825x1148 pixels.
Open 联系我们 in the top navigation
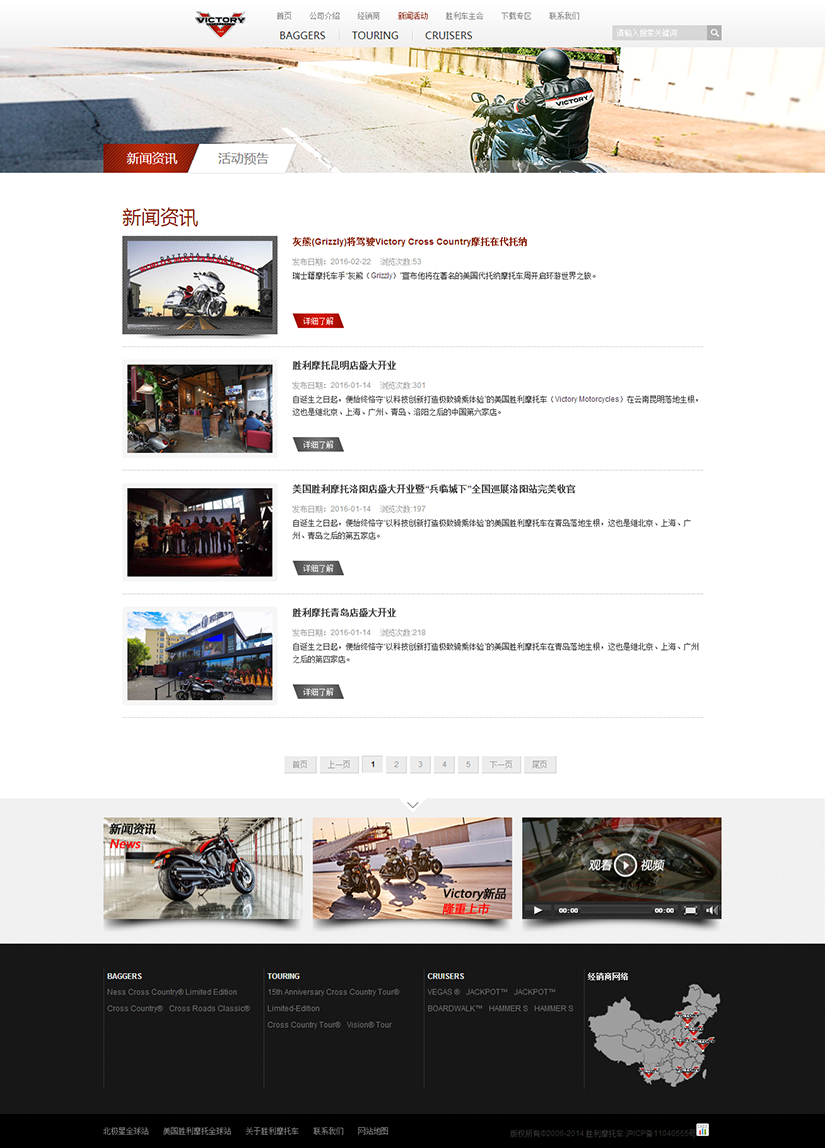pyautogui.click(x=564, y=16)
